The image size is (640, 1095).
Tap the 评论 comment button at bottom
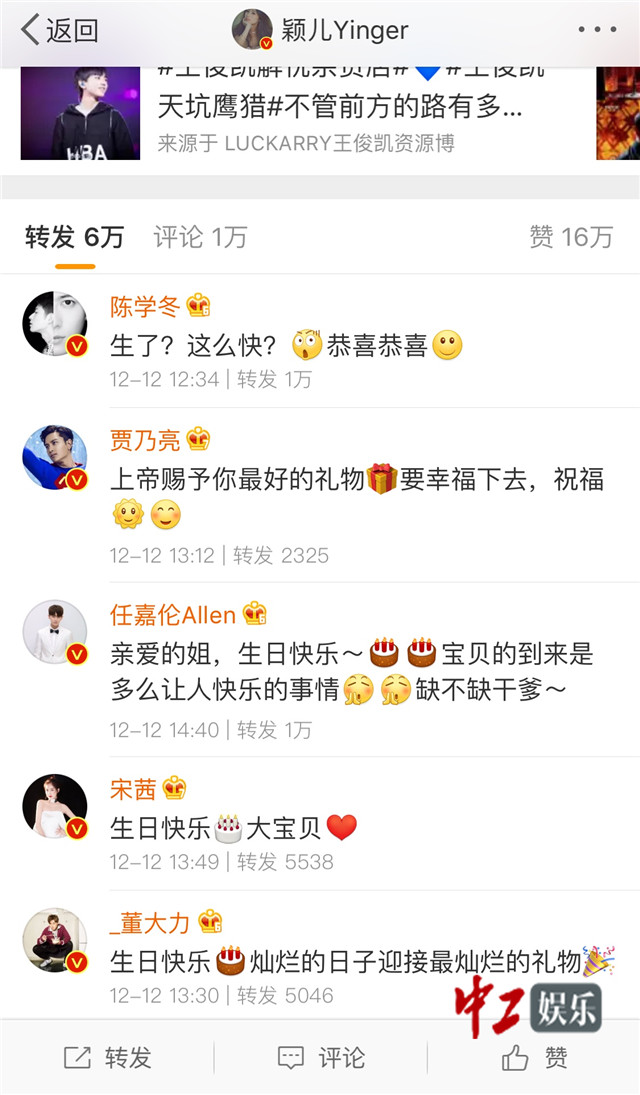321,1057
